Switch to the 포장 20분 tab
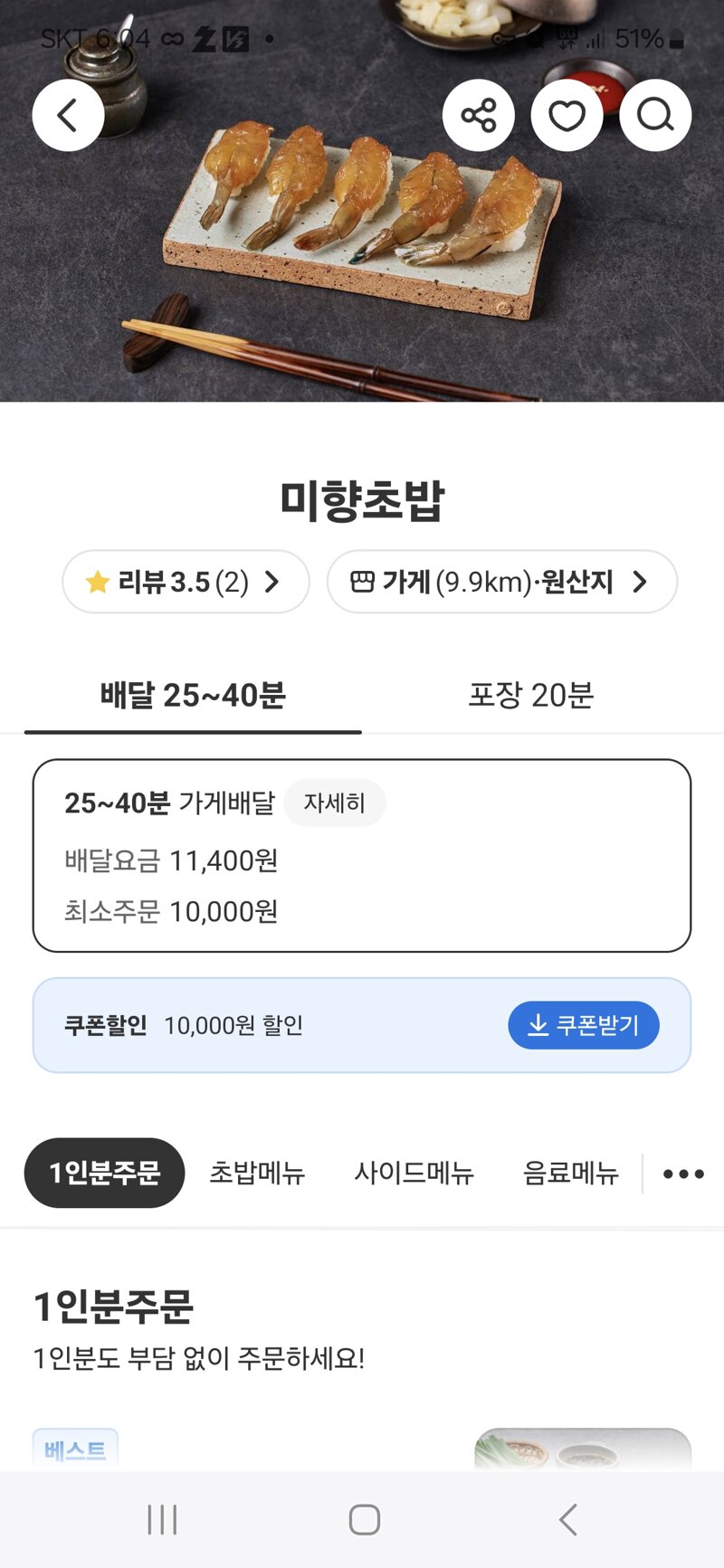The height and width of the screenshot is (1568, 724). coord(531,695)
